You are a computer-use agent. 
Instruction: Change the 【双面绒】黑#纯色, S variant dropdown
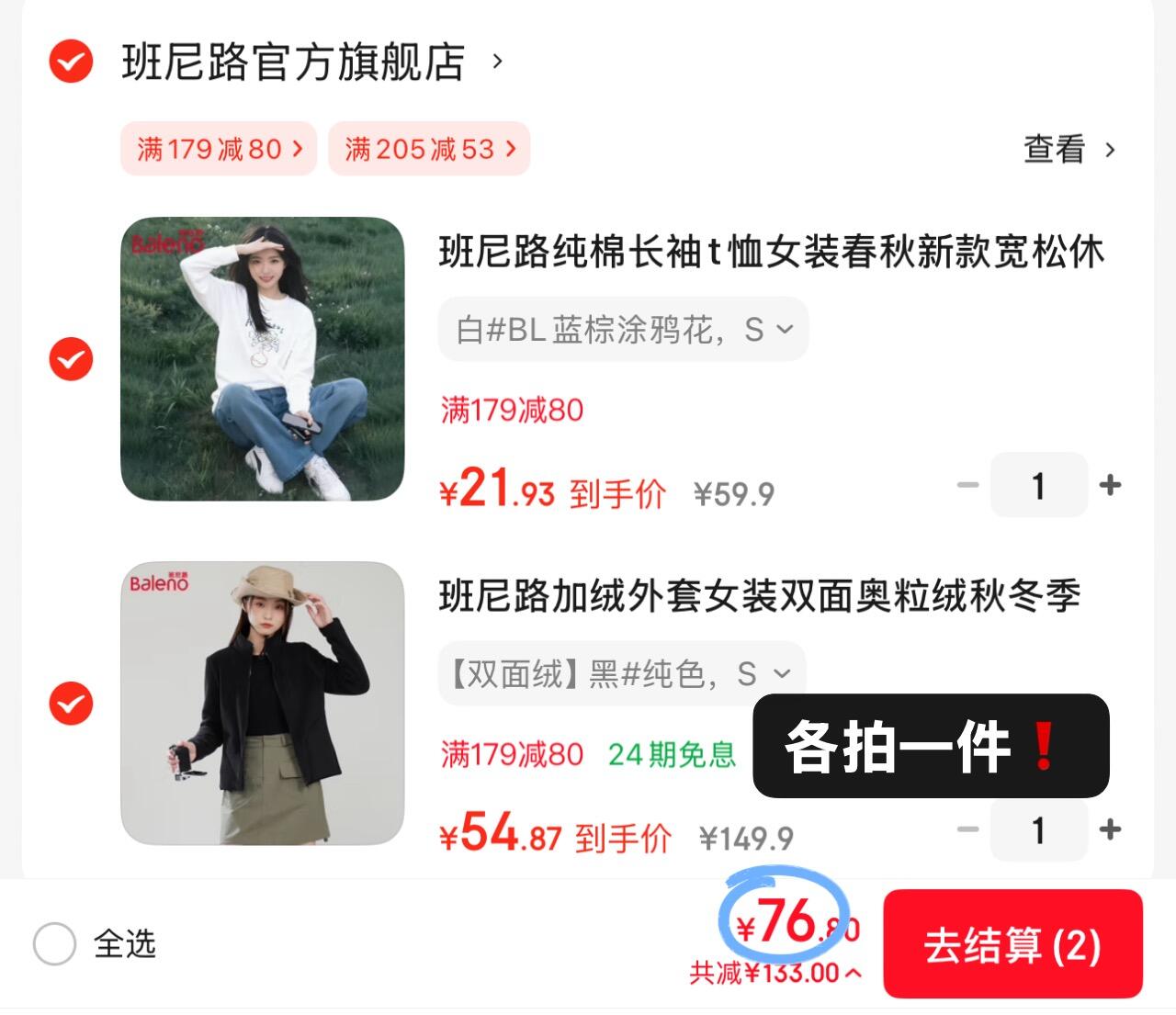(622, 673)
